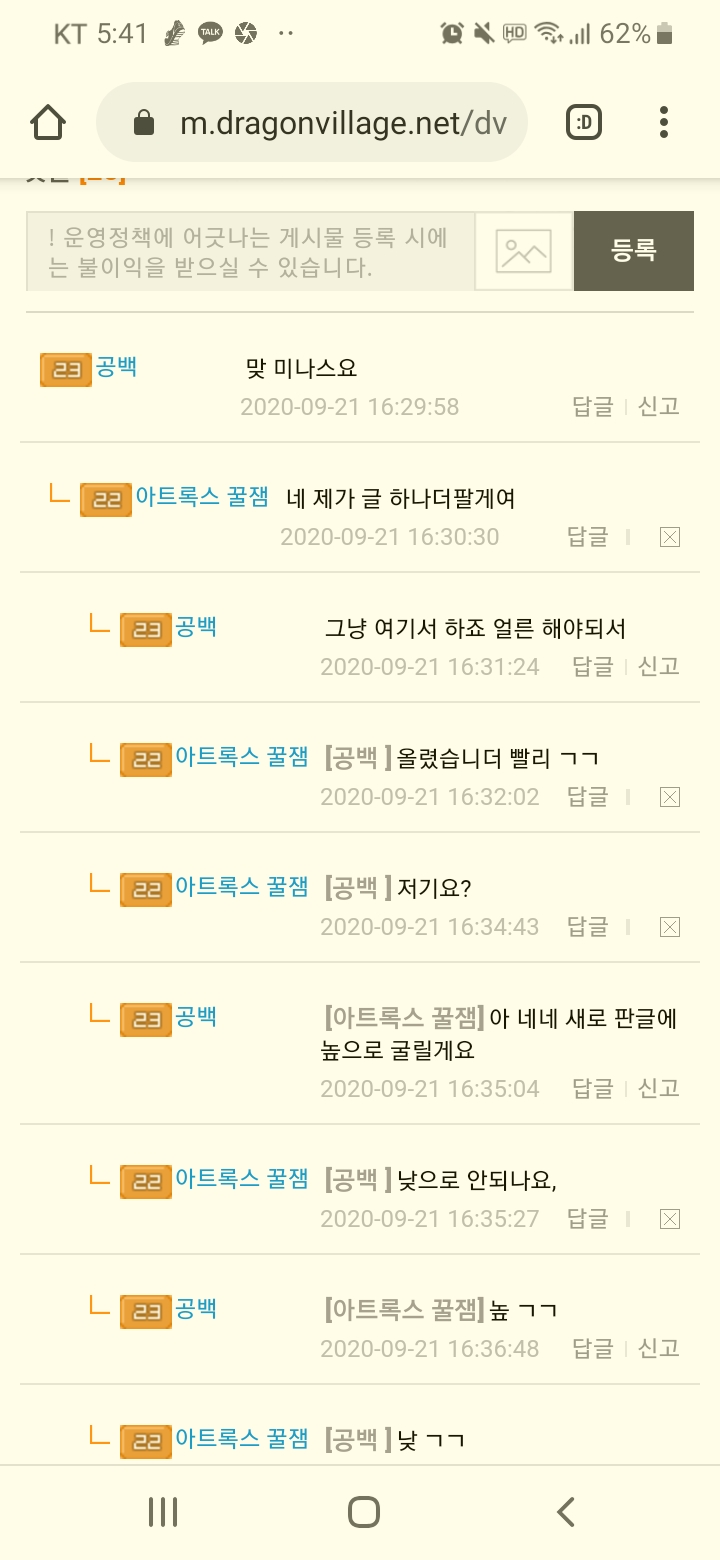
Task: Focus the comment text field
Action: click(x=250, y=252)
